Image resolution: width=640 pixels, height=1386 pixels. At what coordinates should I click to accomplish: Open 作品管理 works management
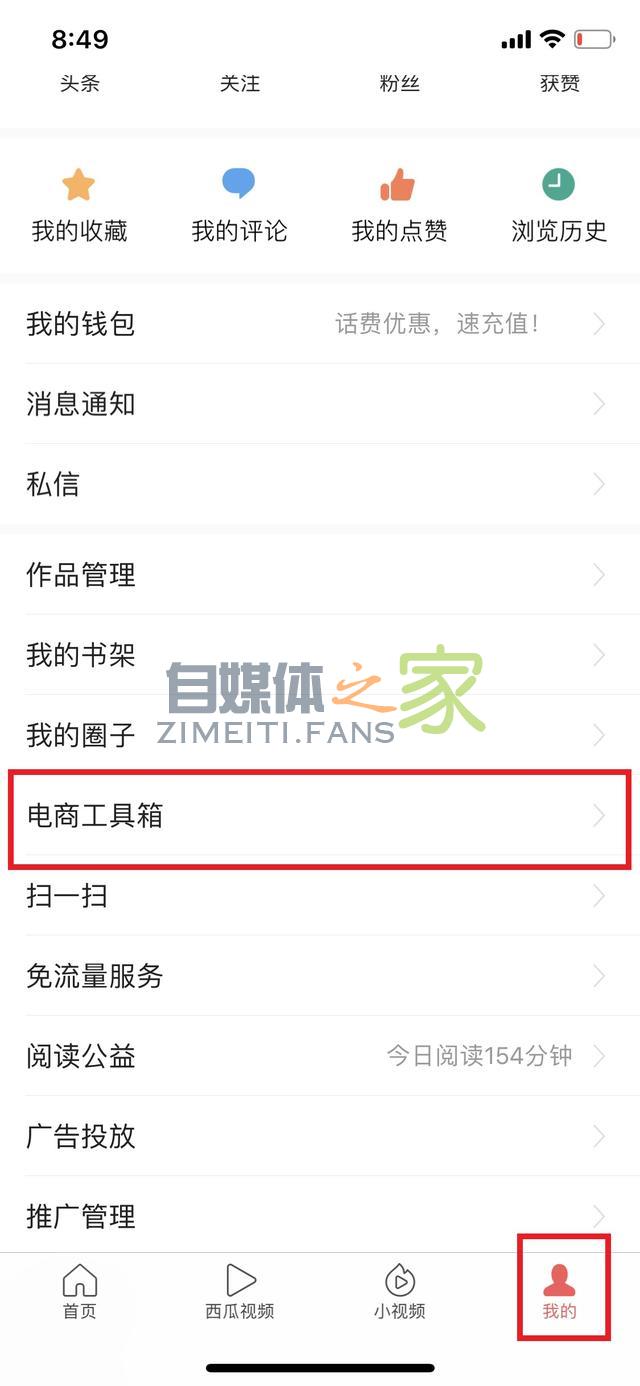pos(320,575)
